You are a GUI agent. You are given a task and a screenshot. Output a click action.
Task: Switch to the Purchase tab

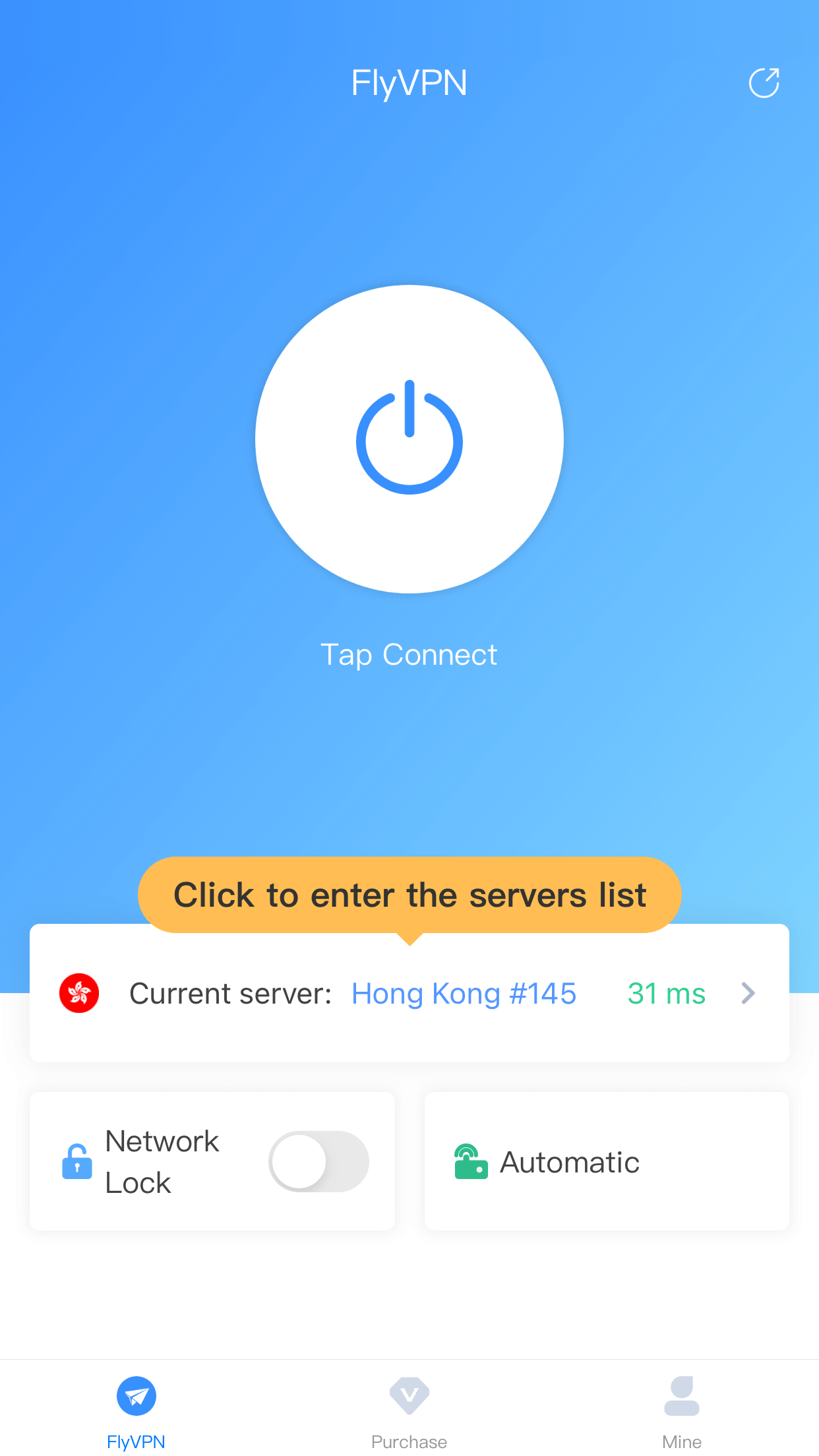[409, 1411]
